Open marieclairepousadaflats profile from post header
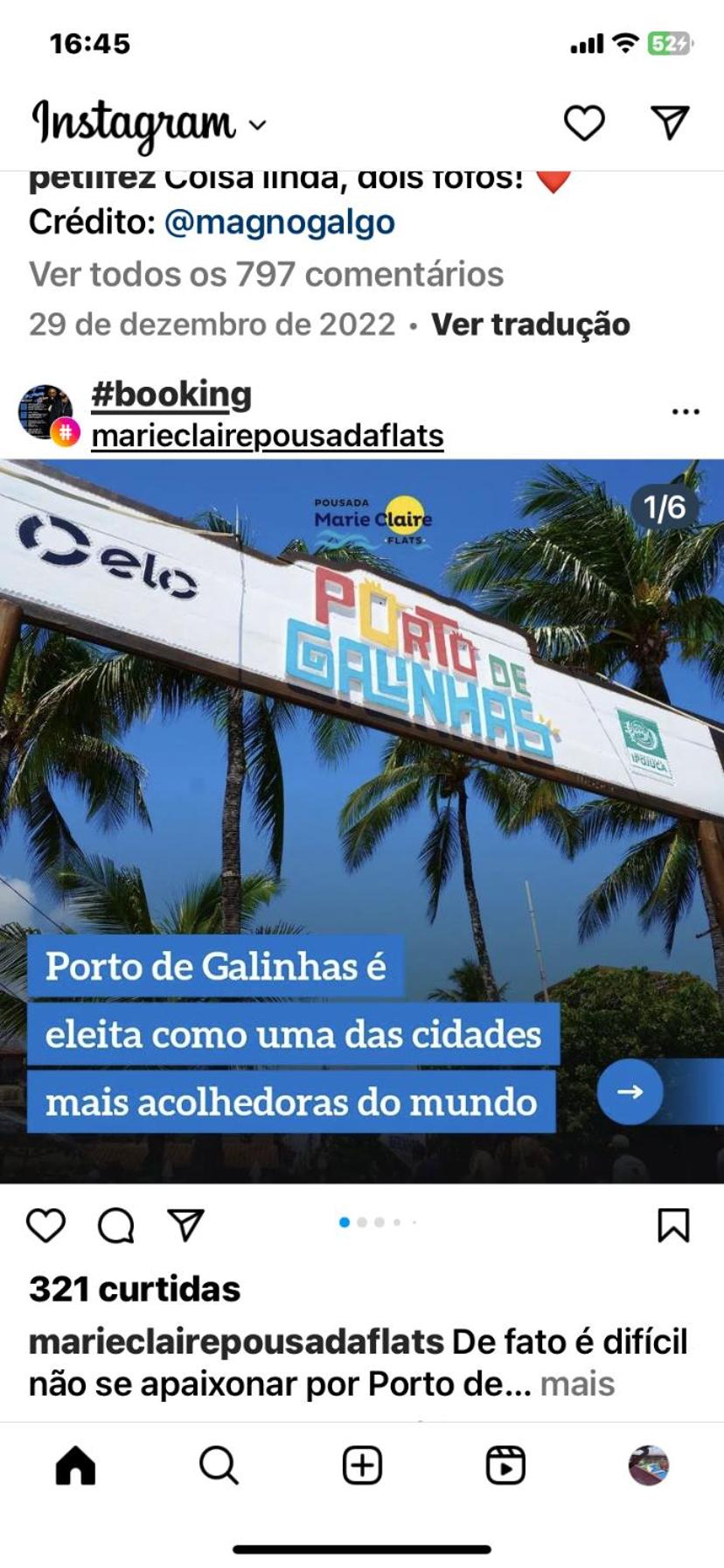Viewport: 724px width, 1568px height. pos(267,436)
